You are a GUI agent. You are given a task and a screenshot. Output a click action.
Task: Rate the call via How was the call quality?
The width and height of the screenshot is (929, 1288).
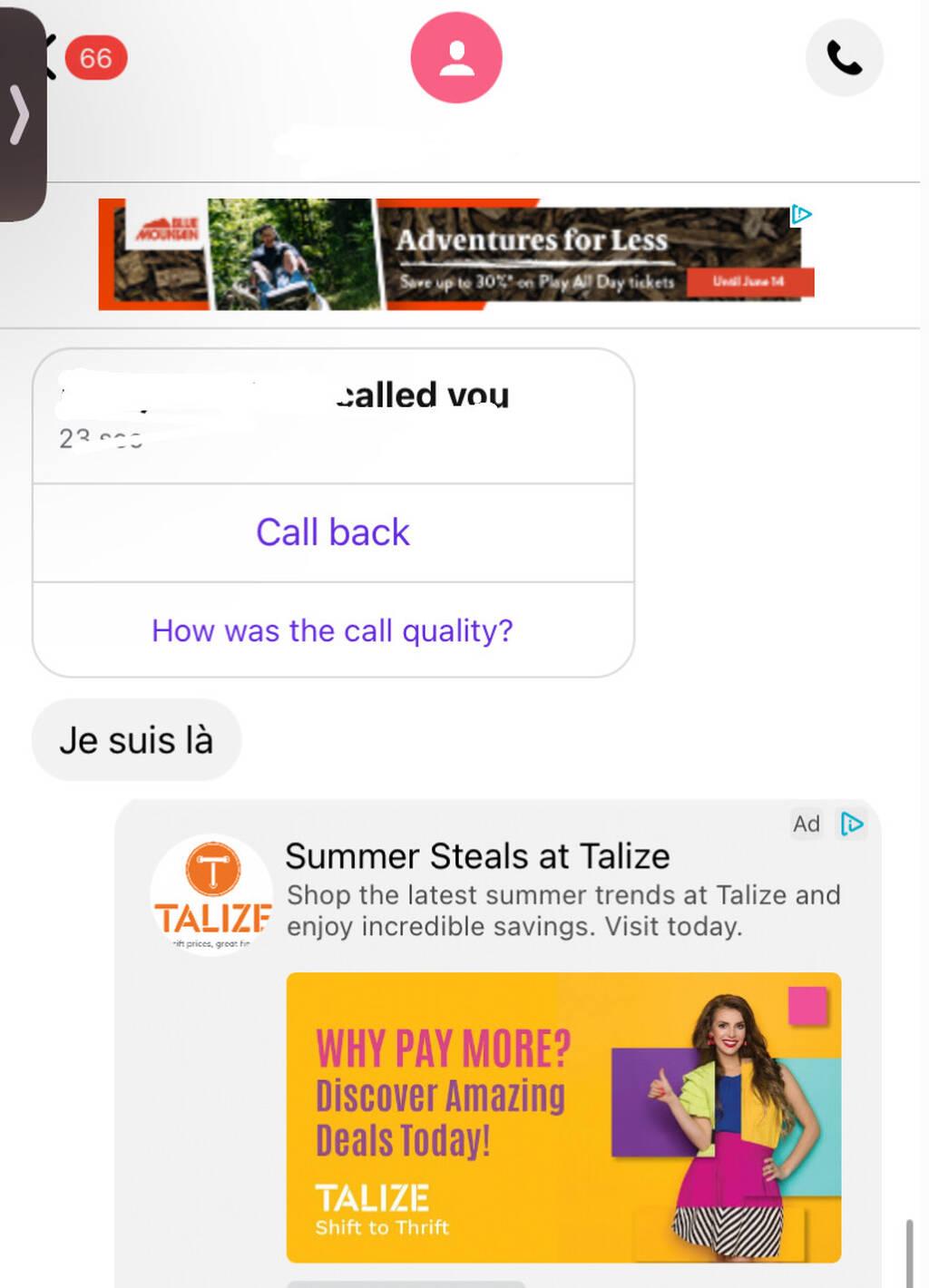pos(332,630)
